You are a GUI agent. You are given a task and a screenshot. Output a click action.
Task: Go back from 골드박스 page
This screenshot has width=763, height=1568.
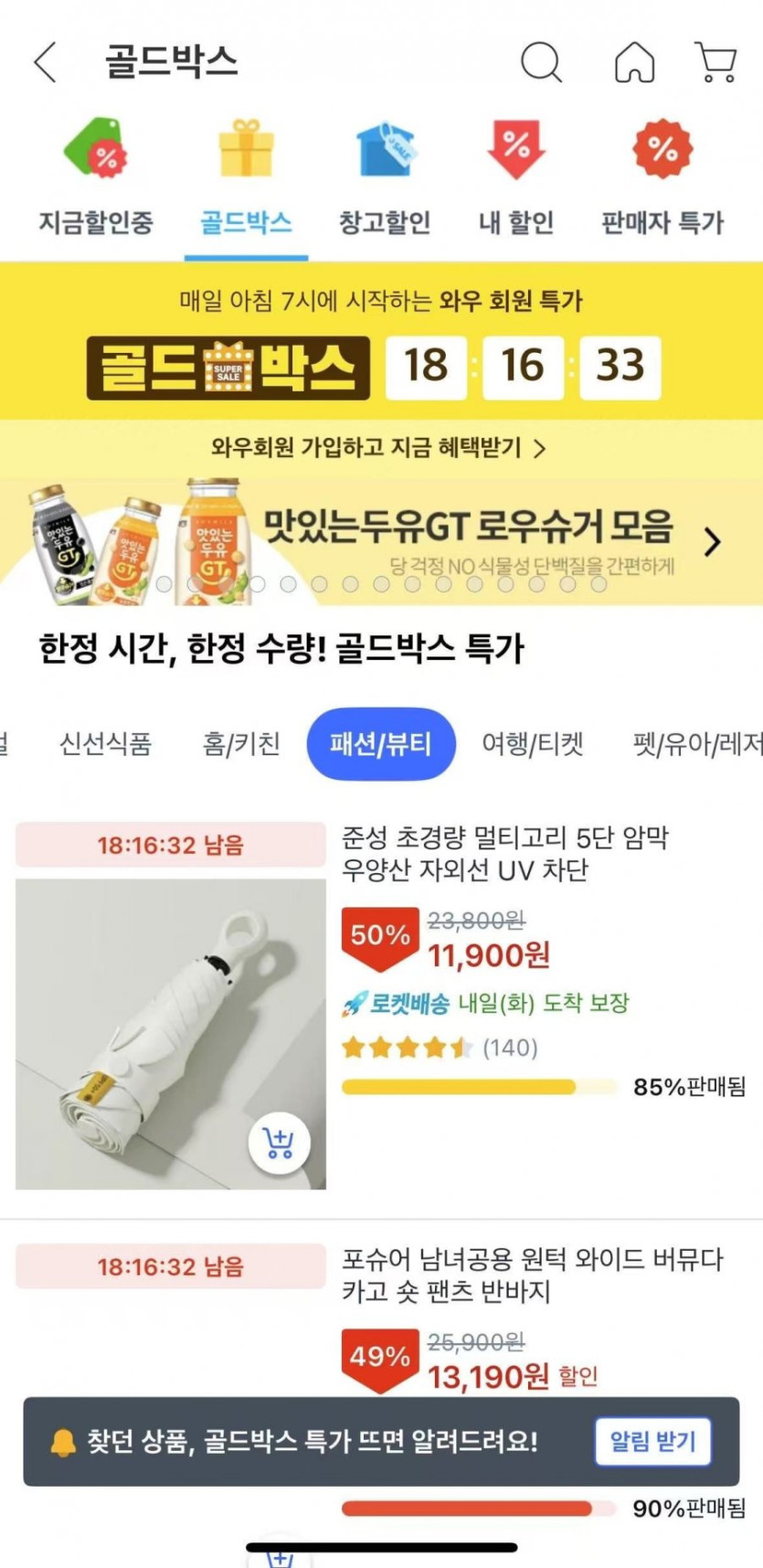45,62
